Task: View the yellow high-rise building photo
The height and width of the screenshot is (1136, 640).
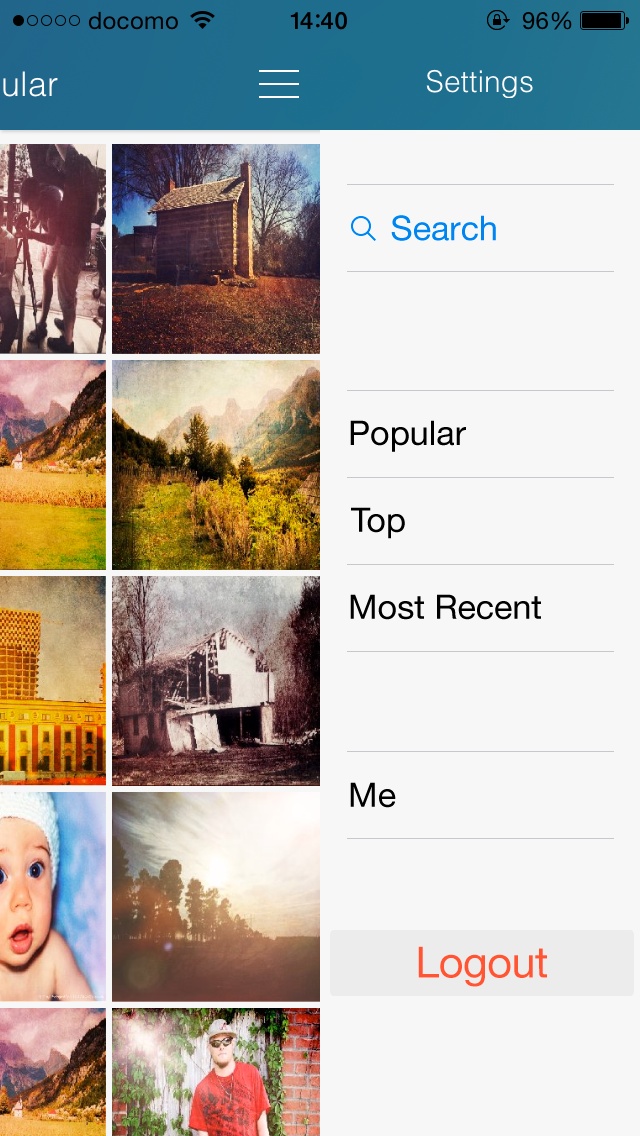Action: click(52, 681)
